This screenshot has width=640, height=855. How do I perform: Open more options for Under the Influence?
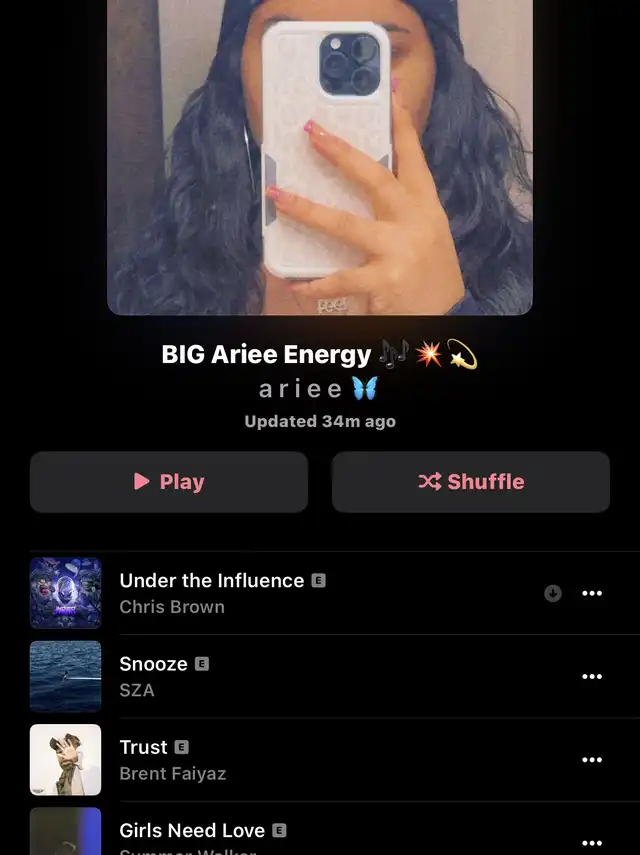[x=592, y=593]
